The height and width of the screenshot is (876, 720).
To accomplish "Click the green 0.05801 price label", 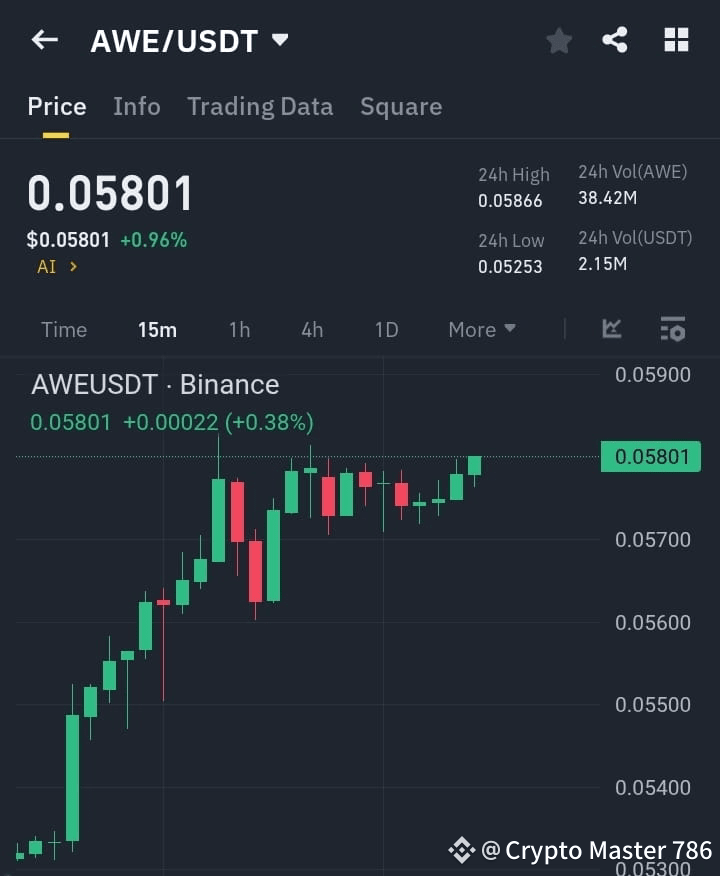I will tap(651, 456).
